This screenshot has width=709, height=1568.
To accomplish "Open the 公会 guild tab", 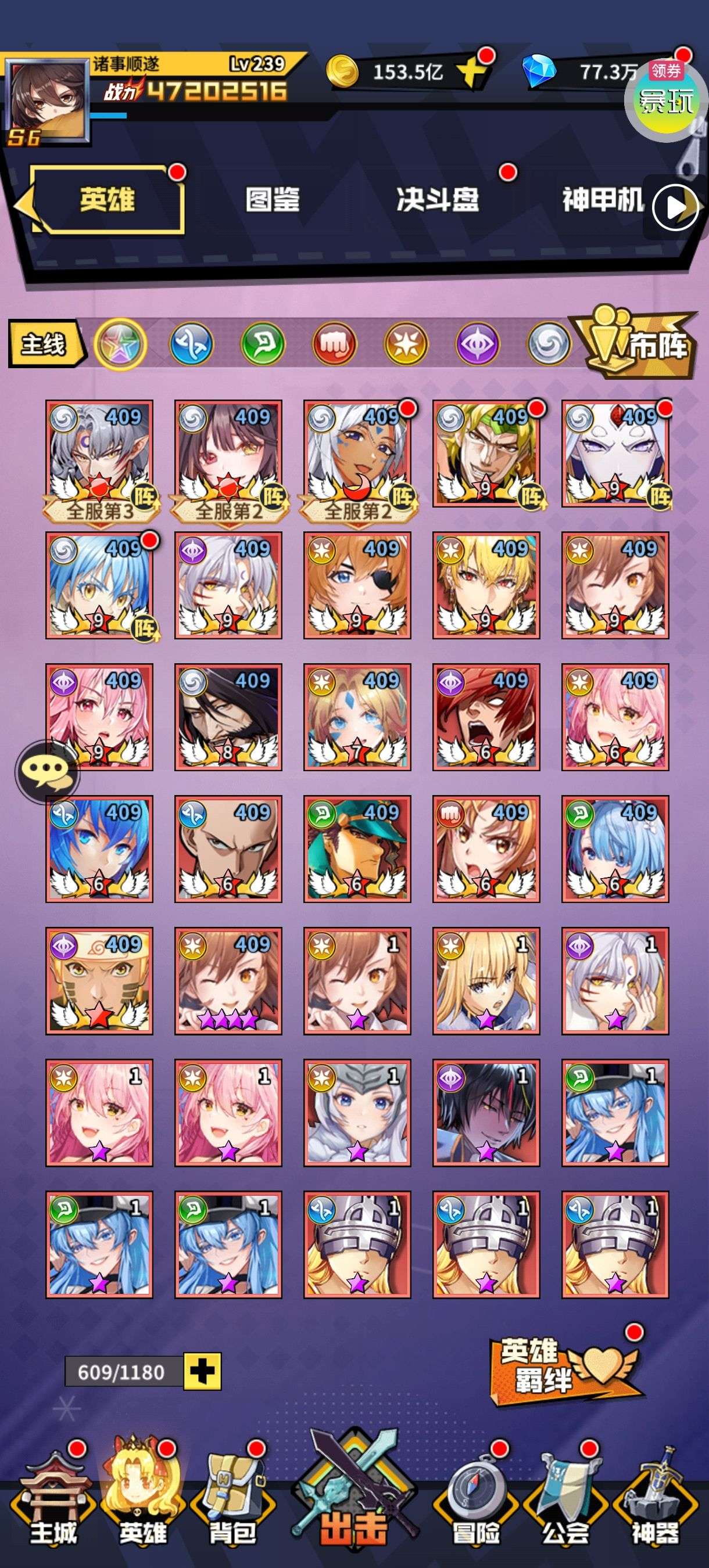I will point(565,1509).
